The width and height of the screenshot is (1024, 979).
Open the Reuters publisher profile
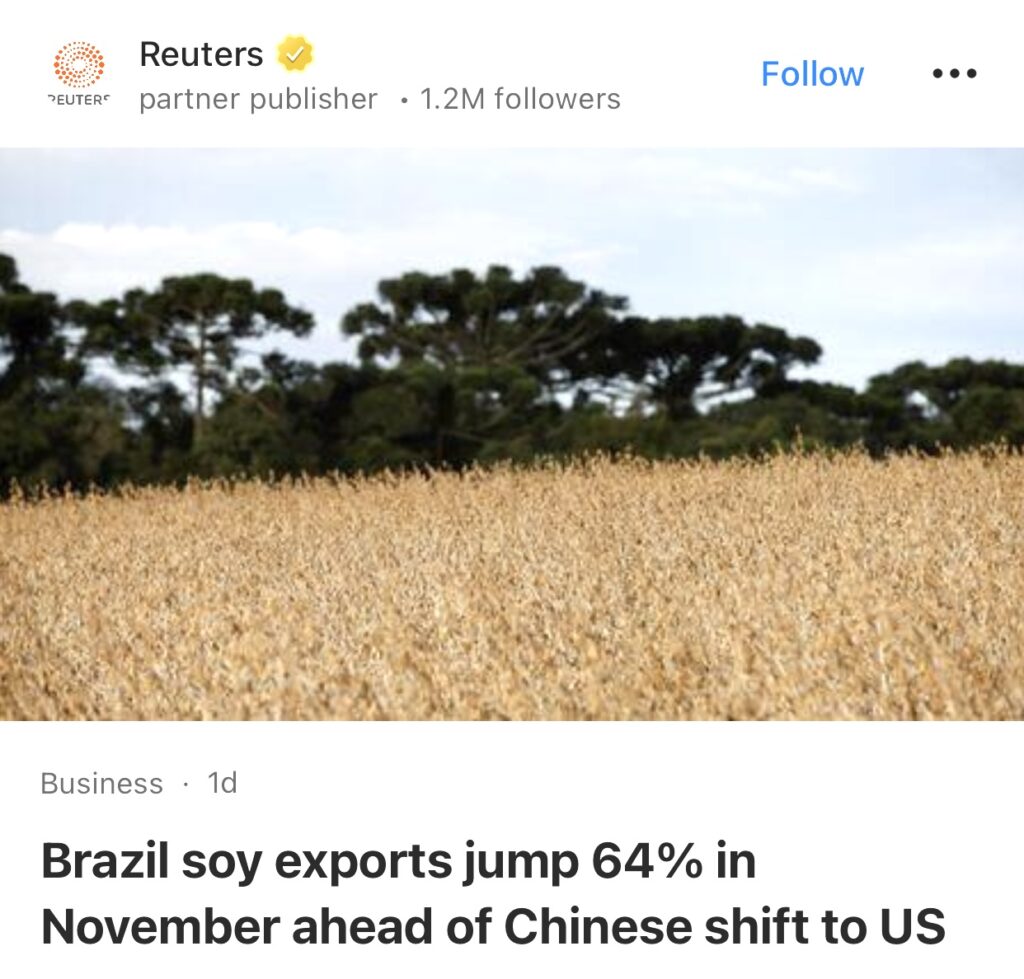201,54
